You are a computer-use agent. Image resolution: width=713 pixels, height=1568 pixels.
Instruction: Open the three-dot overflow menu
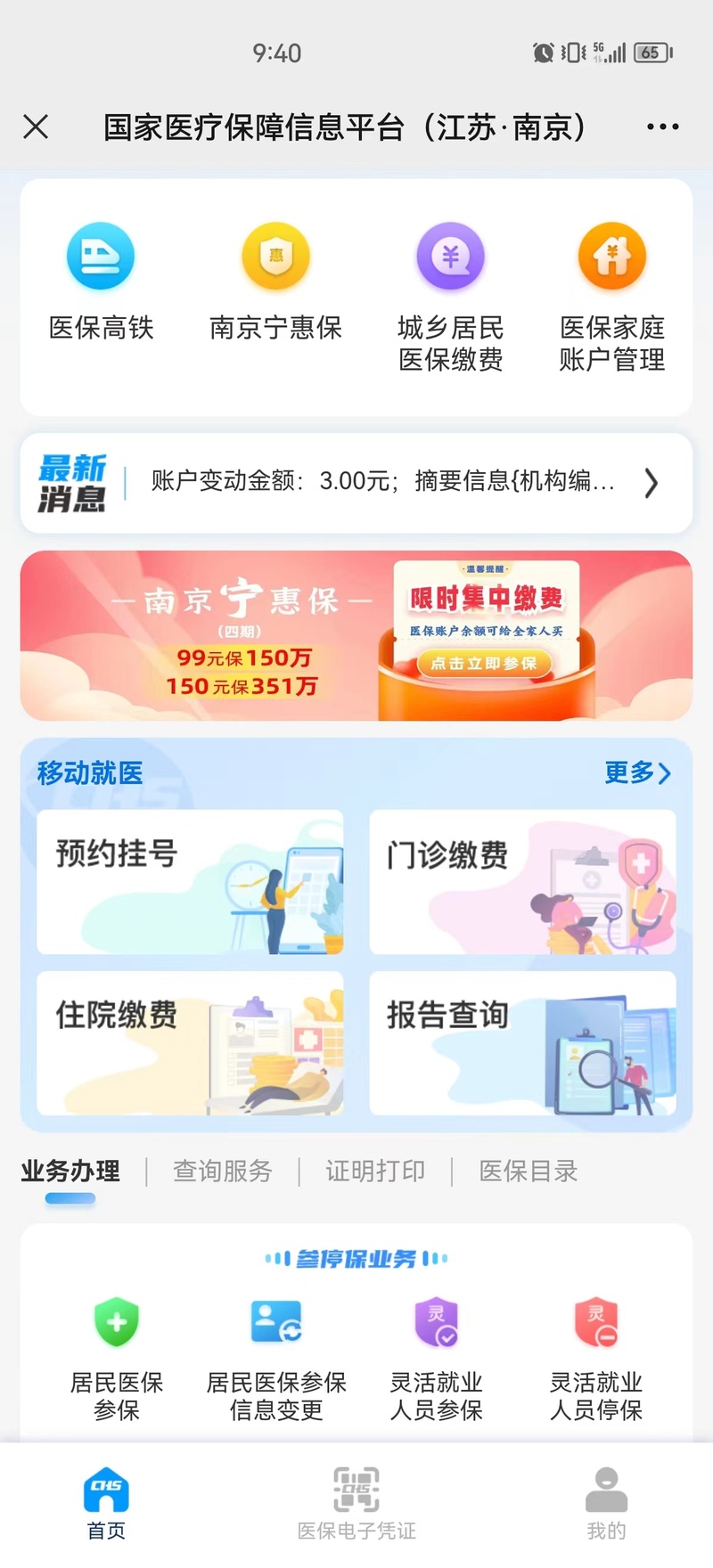[x=662, y=127]
